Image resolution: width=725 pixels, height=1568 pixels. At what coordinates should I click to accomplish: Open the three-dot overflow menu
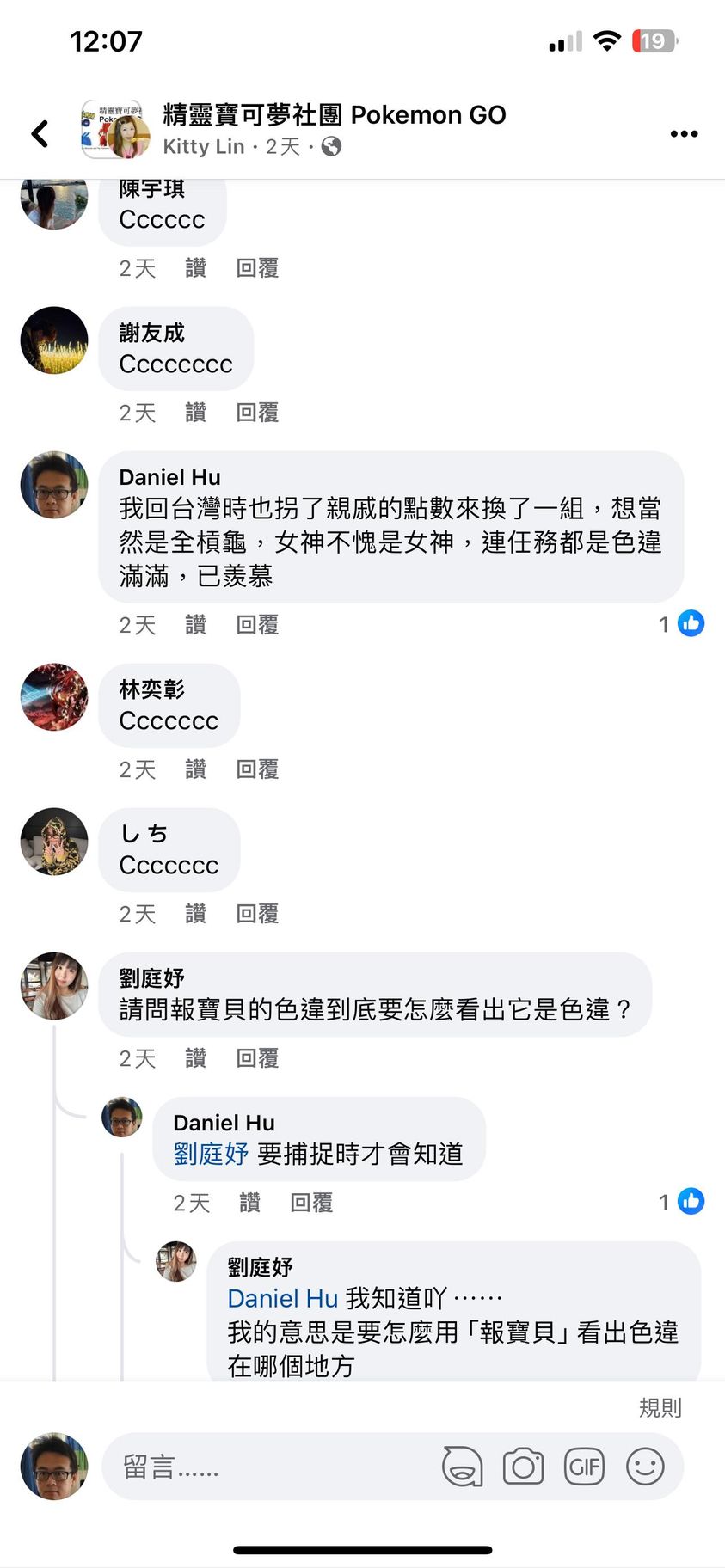pyautogui.click(x=684, y=133)
